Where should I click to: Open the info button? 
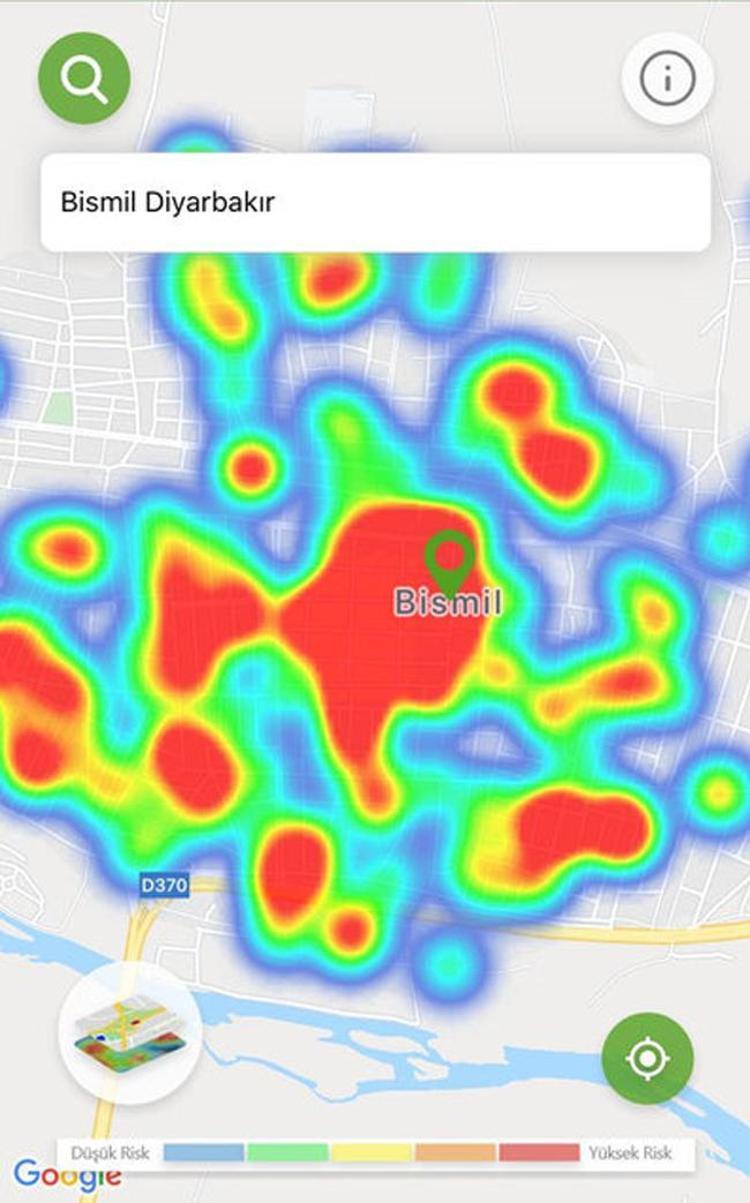[x=667, y=78]
